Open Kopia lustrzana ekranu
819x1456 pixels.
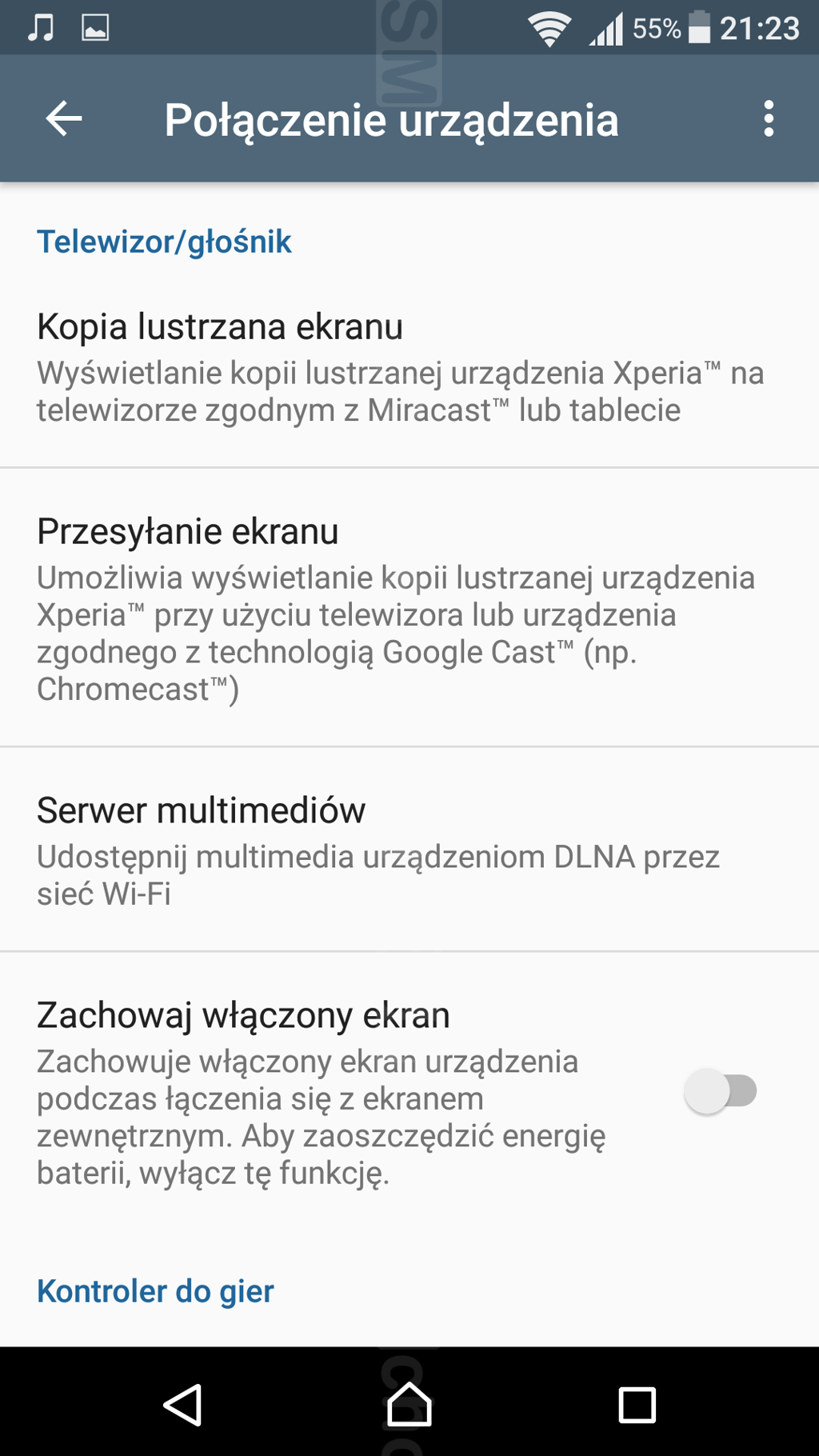click(409, 367)
